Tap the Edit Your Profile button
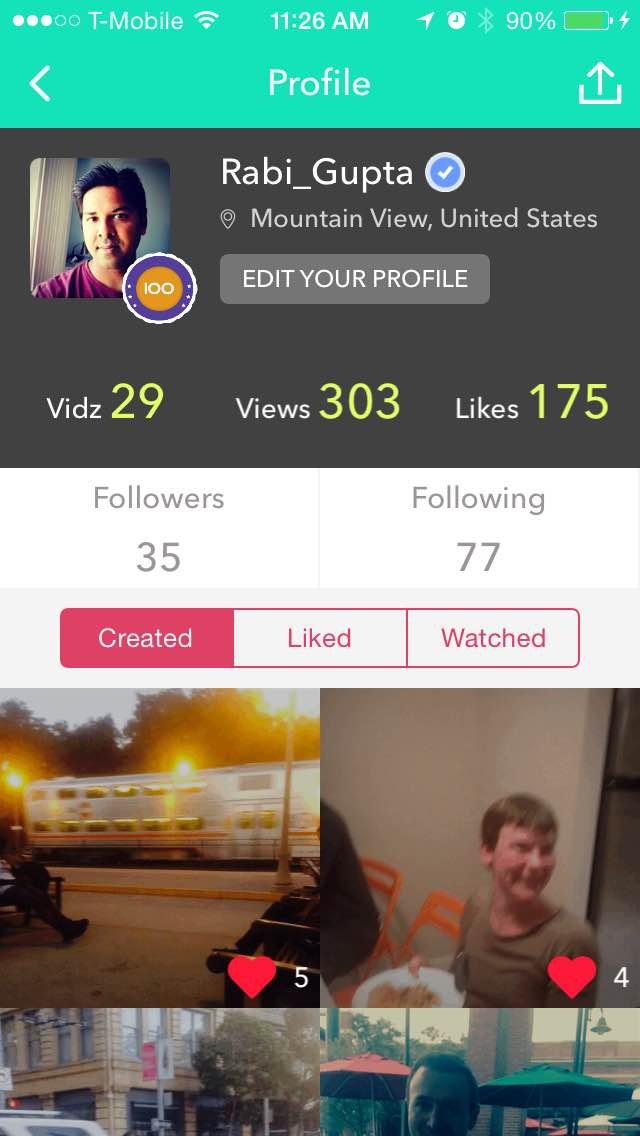The image size is (640, 1136). point(355,279)
